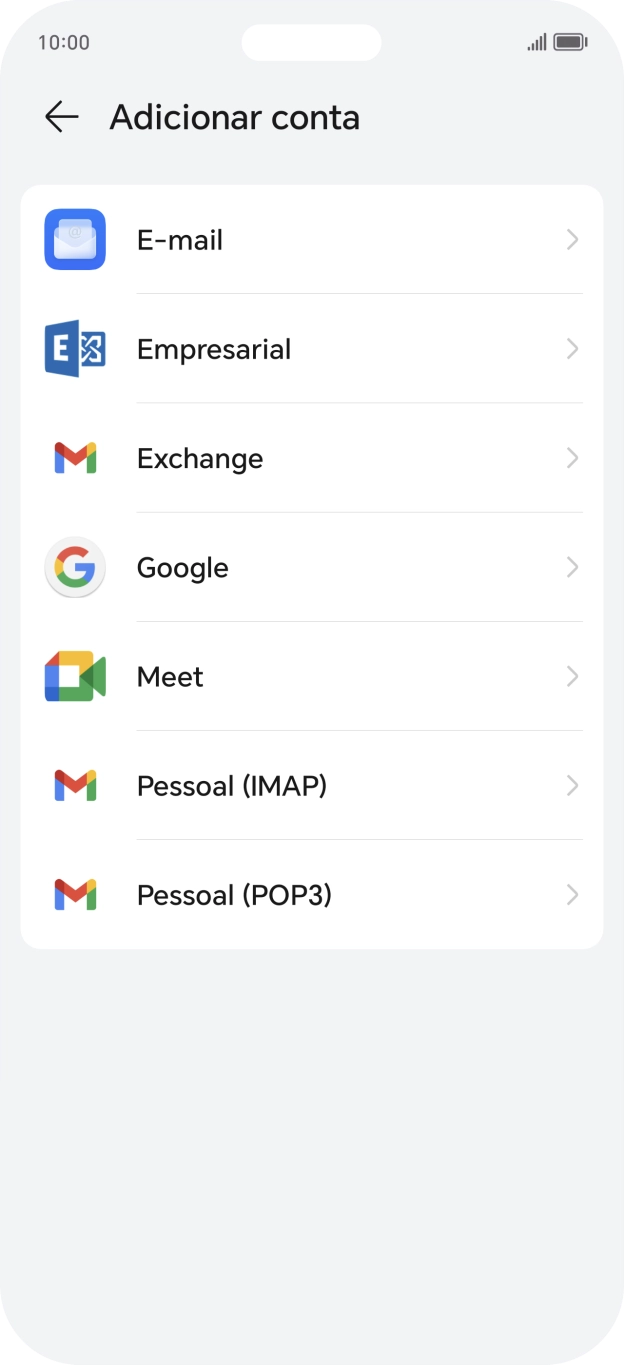This screenshot has width=624, height=1365.
Task: Open the Empresarial account option
Action: point(310,349)
